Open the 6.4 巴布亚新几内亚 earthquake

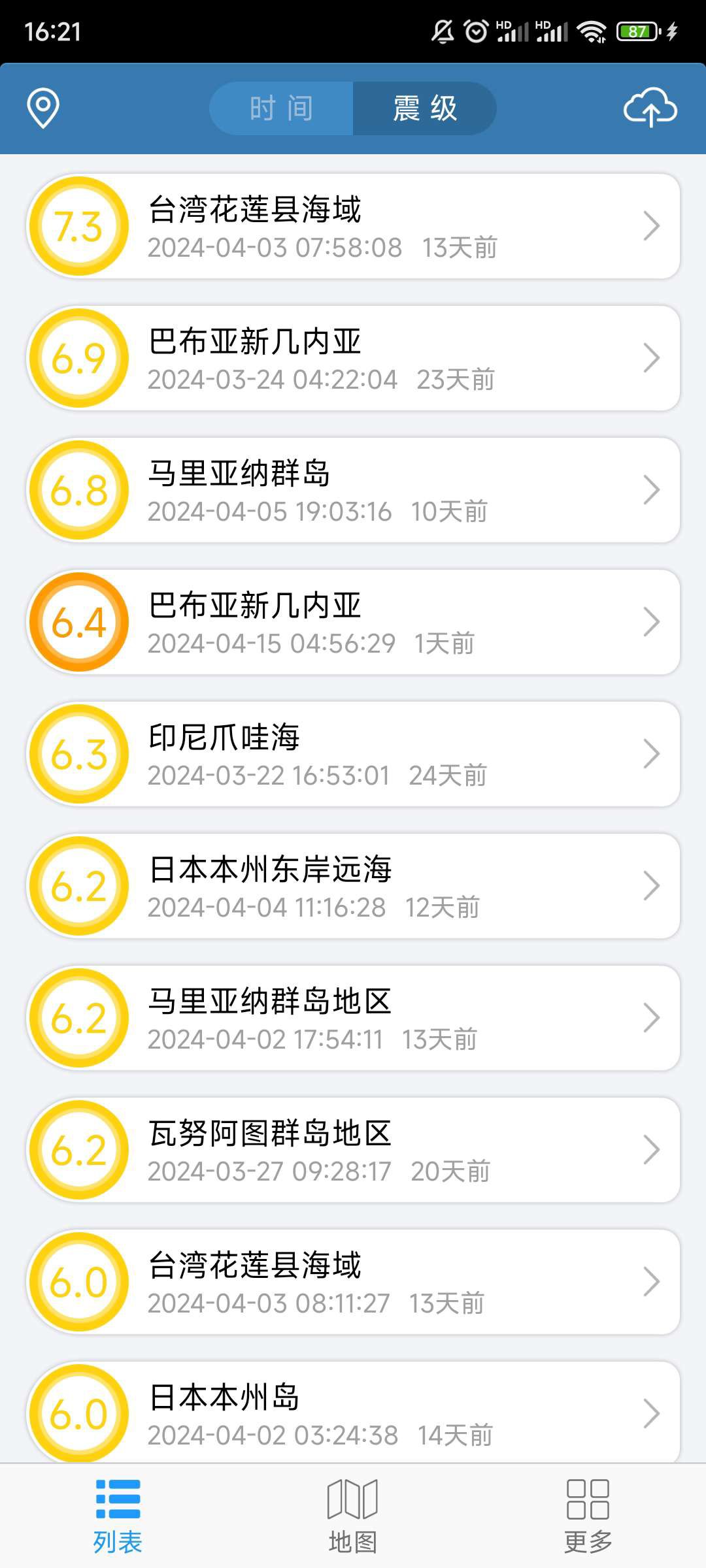[353, 622]
